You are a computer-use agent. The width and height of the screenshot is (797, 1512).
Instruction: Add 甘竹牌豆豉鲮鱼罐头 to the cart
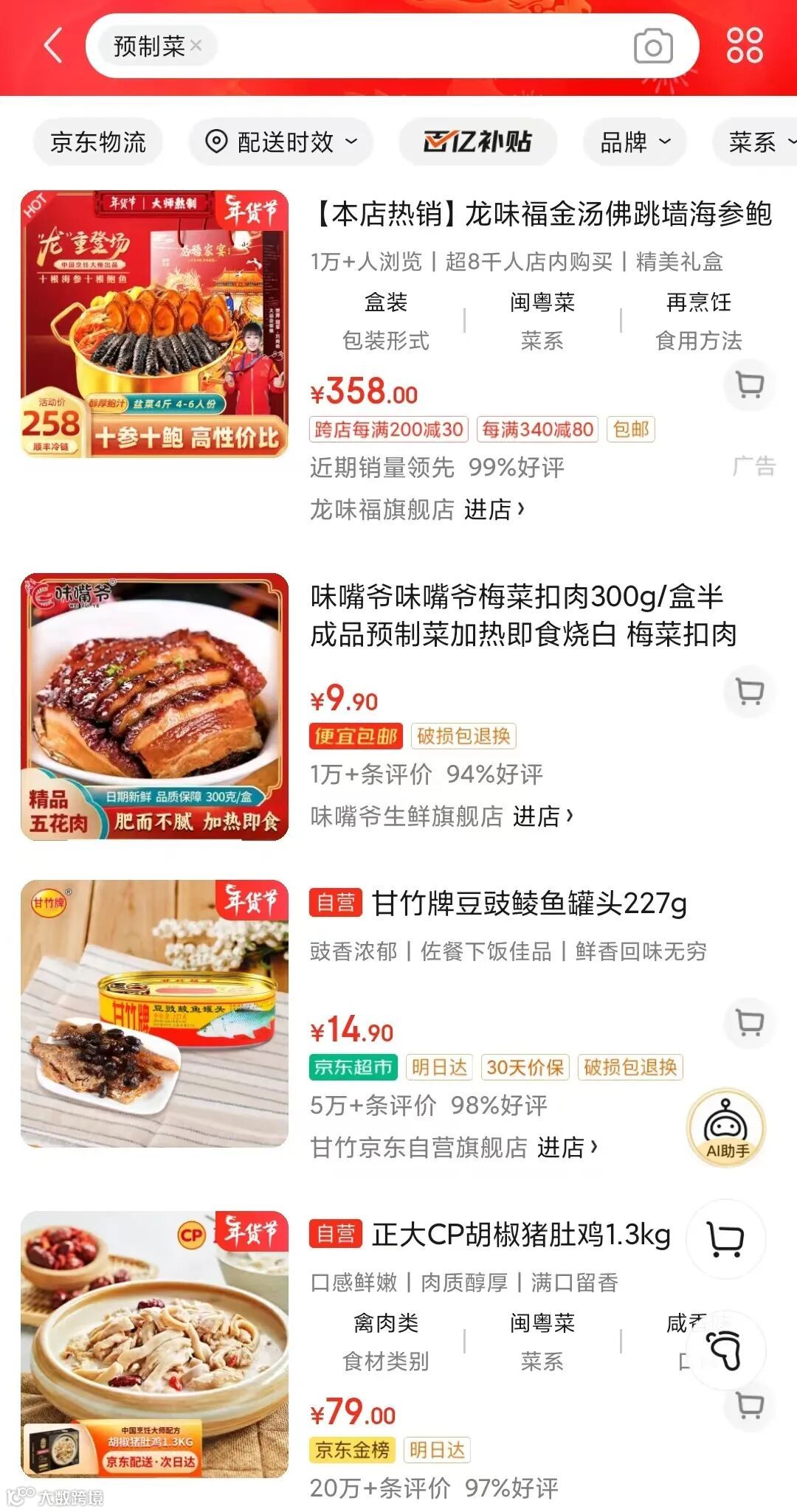click(x=750, y=1022)
